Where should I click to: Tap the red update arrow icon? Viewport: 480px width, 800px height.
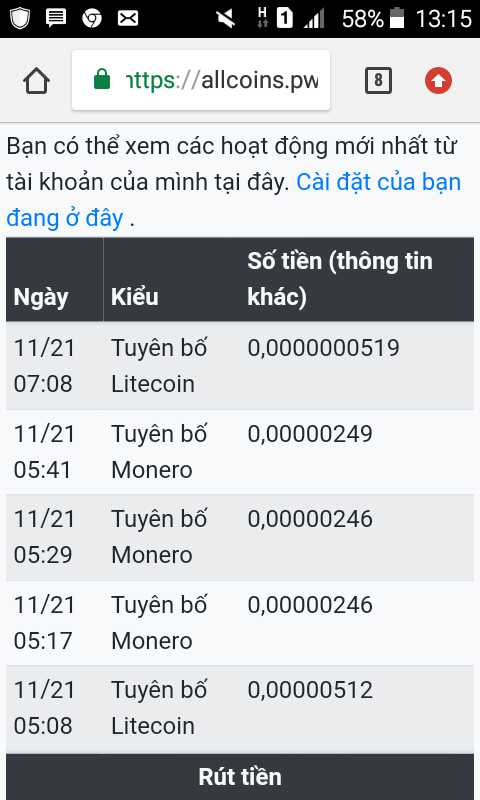[438, 81]
